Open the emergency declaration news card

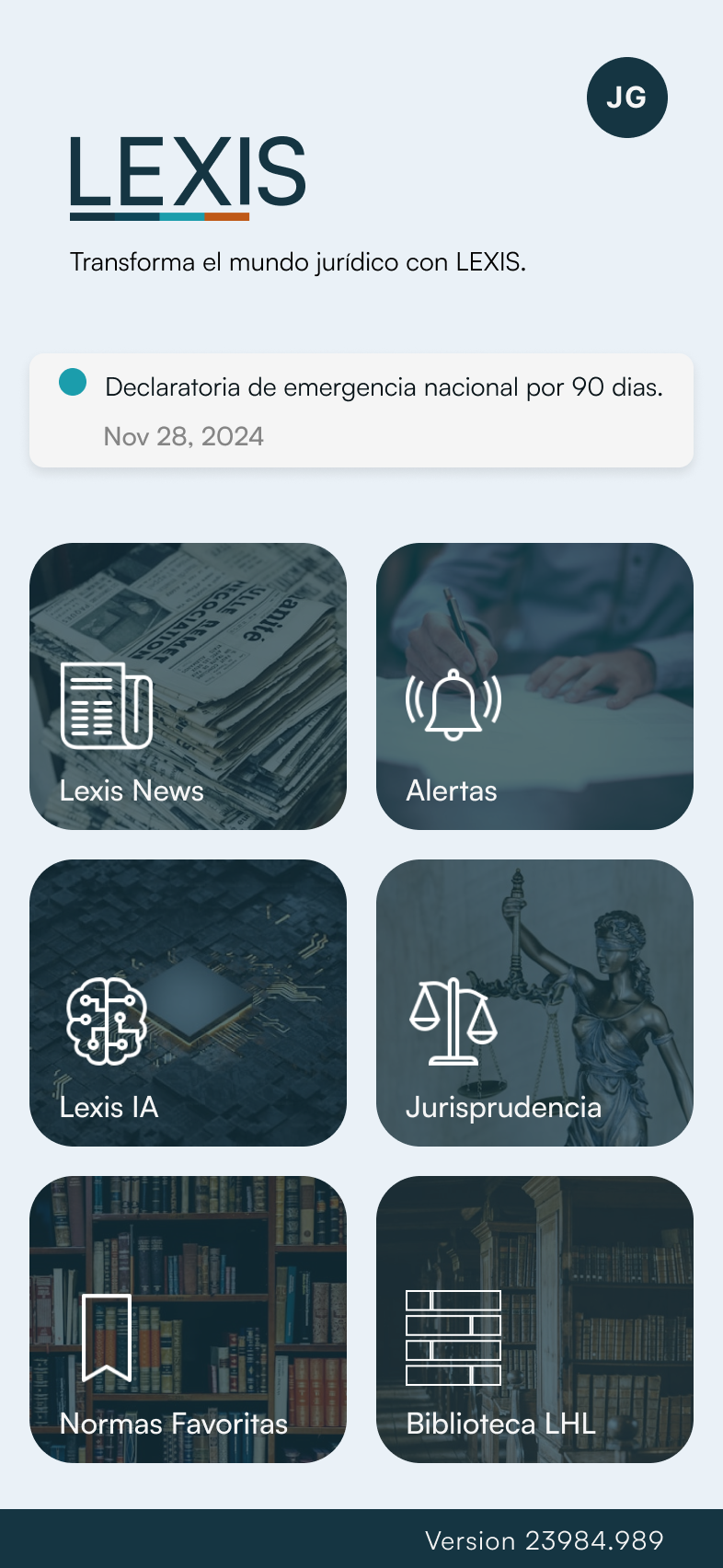click(x=361, y=410)
